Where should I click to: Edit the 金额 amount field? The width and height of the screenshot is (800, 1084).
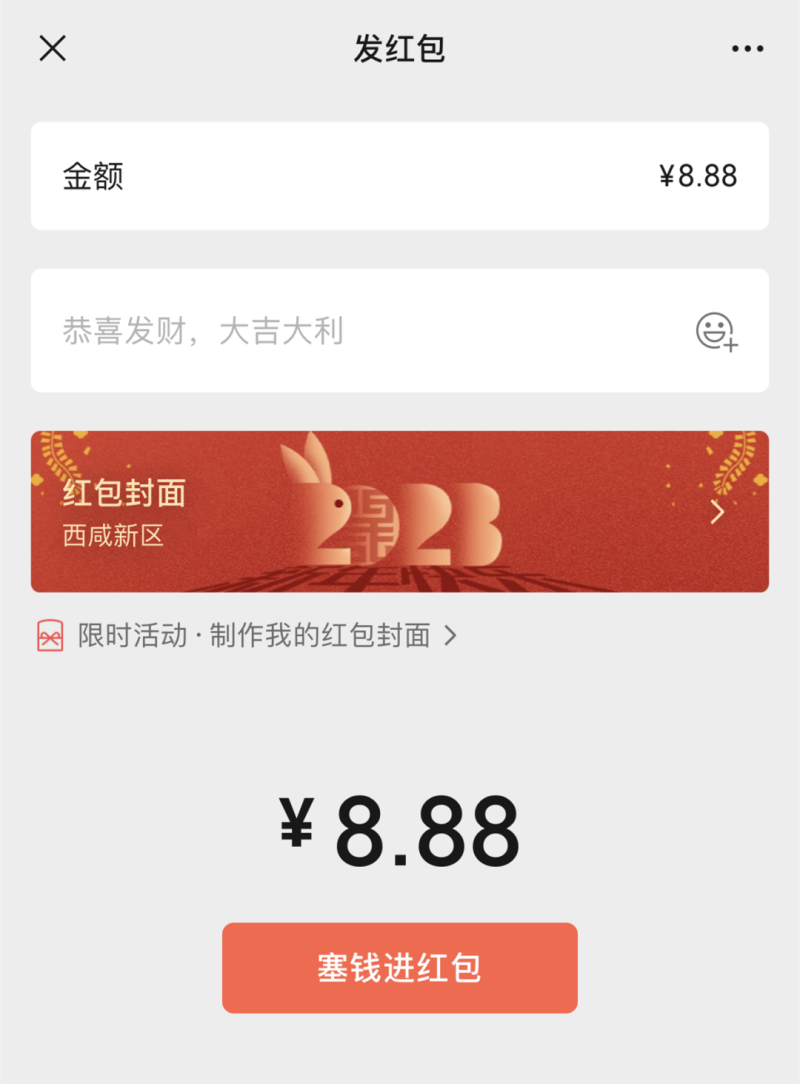tap(400, 176)
